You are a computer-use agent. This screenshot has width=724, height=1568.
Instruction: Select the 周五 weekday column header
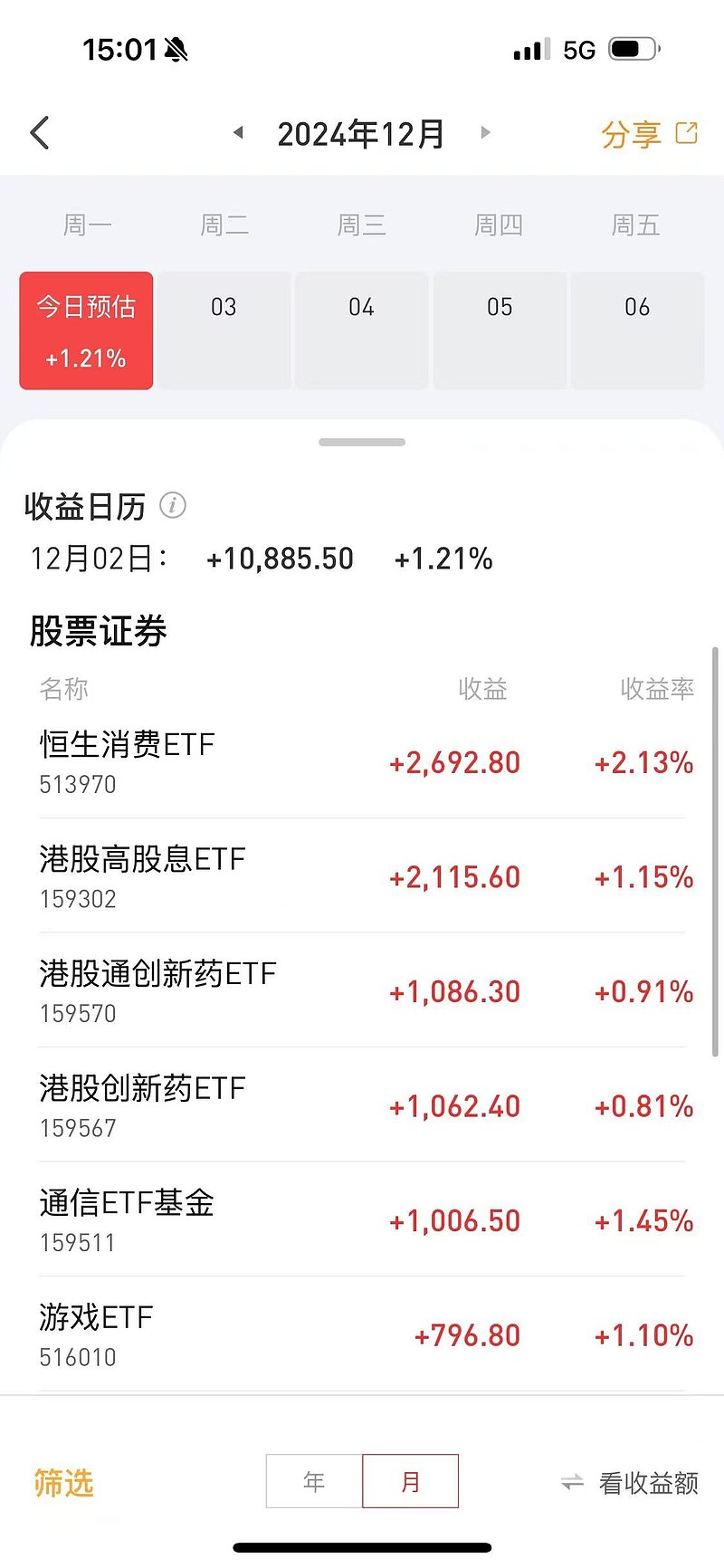(x=635, y=225)
